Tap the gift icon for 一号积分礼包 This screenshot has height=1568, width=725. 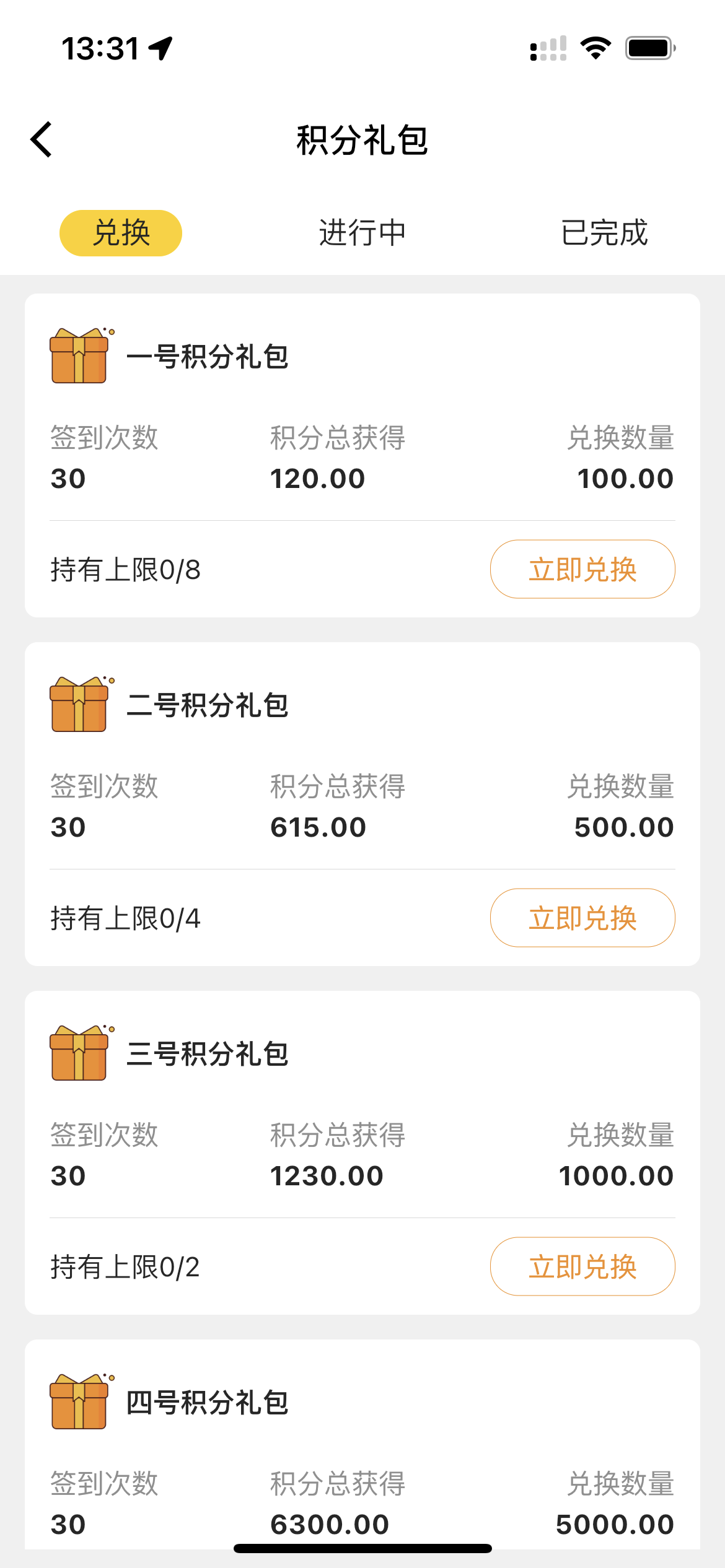pyautogui.click(x=79, y=358)
